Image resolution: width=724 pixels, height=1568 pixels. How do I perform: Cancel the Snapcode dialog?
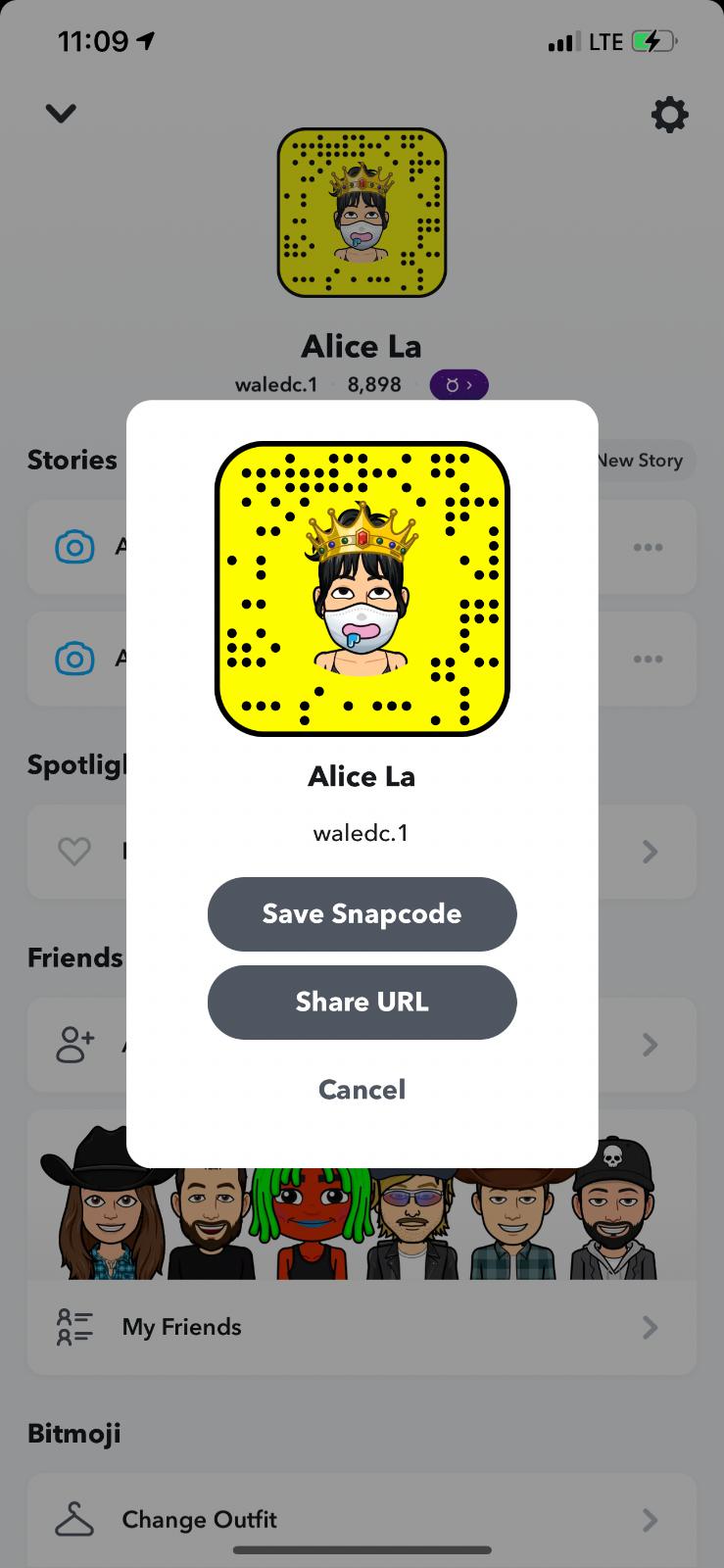362,1089
